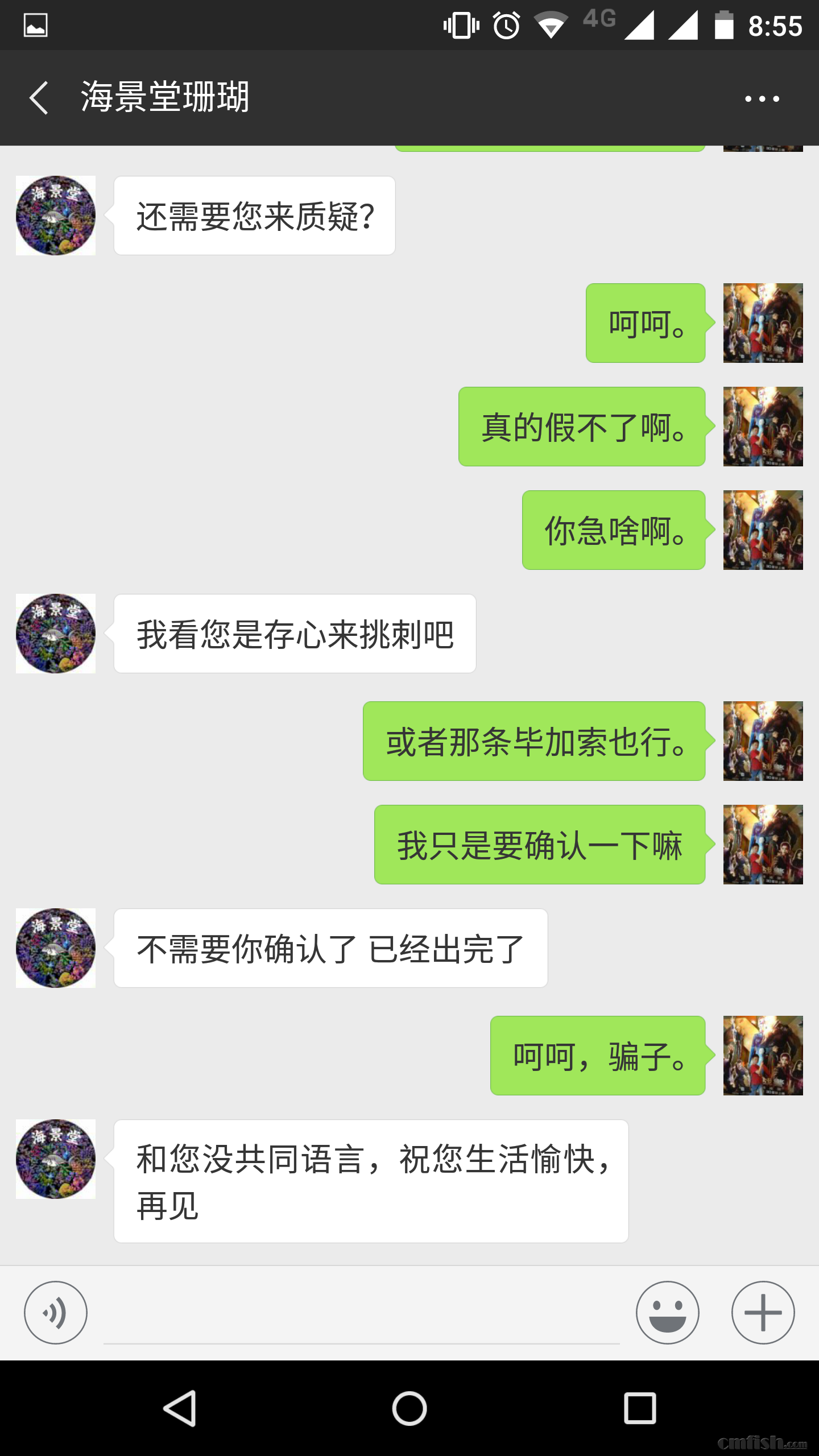819x1456 pixels.
Task: Open the system recent apps view
Action: (640, 1408)
